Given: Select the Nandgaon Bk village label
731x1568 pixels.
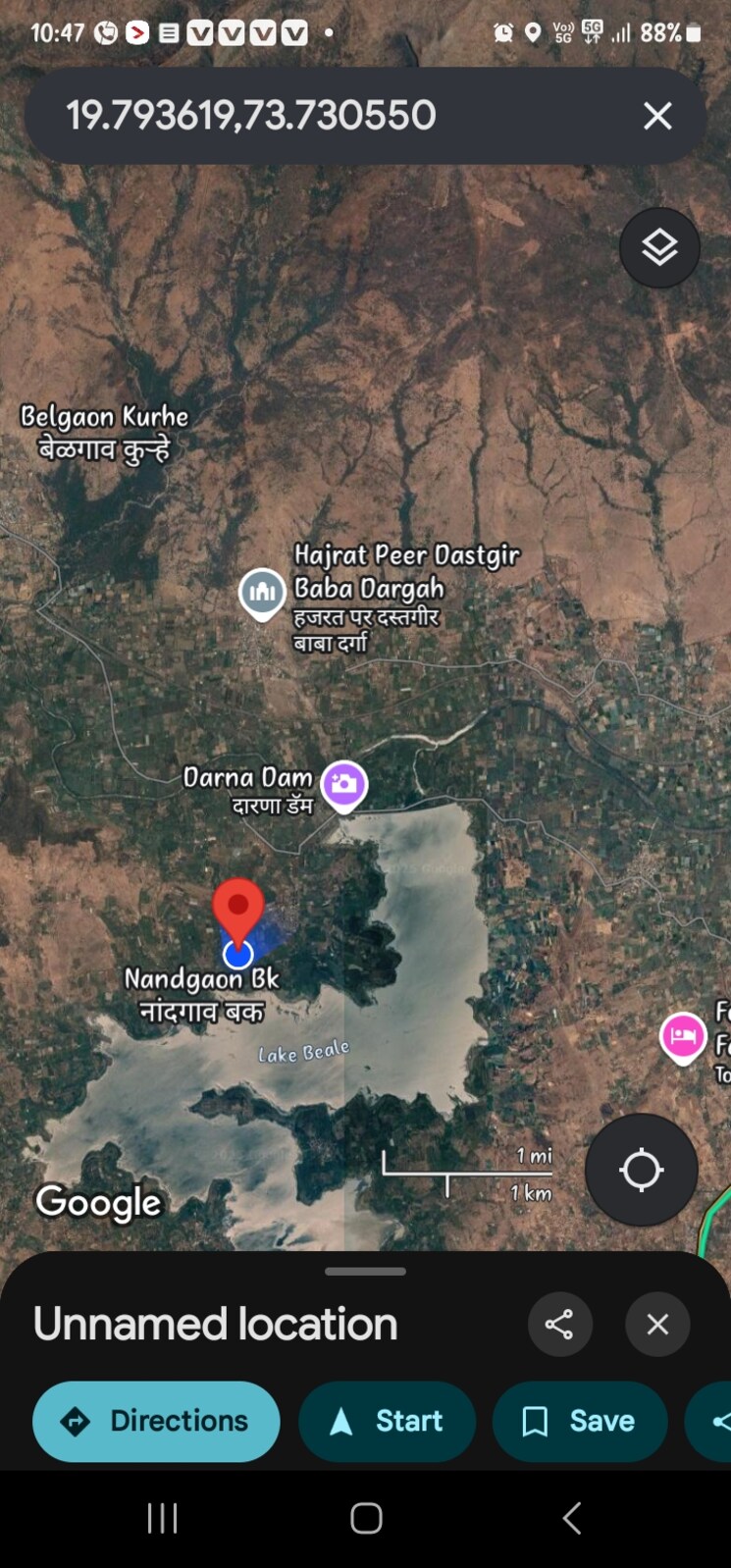Looking at the screenshot, I should pos(203,977).
